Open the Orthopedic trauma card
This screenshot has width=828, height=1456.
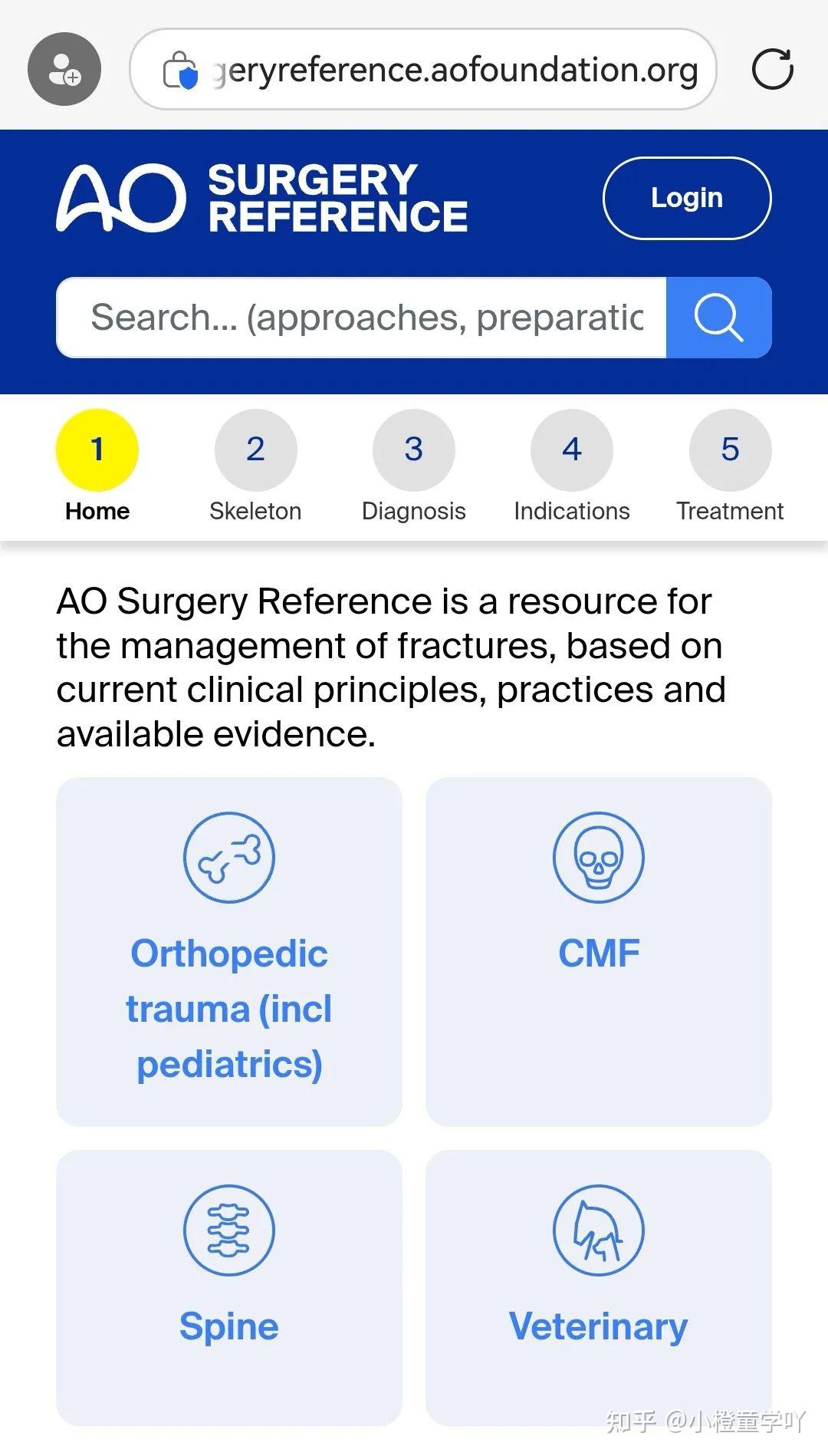[x=229, y=951]
